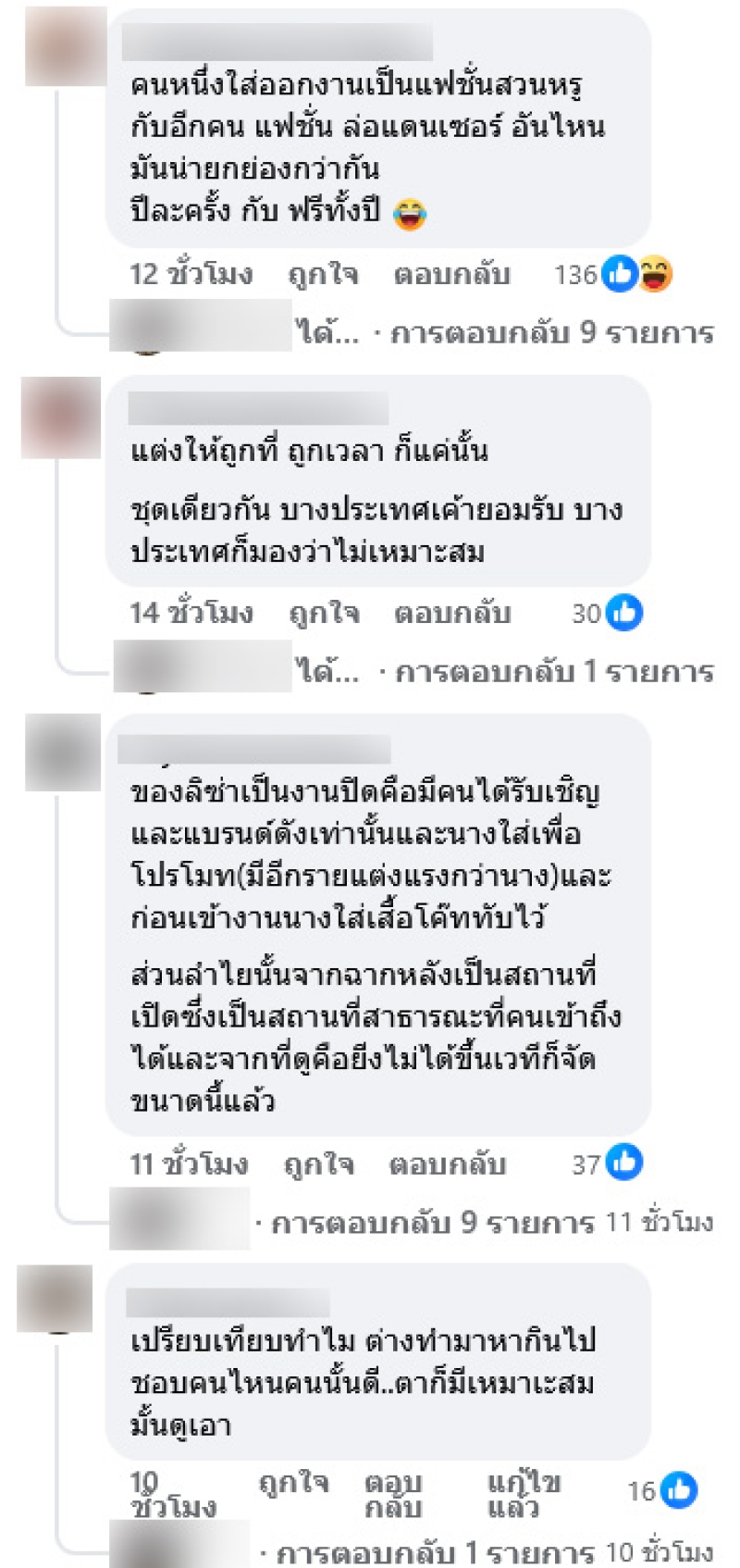Screen dimensions: 740x1568
Task: Open แก้ไขแล้ว edit history on the last comment
Action: pos(524,1495)
